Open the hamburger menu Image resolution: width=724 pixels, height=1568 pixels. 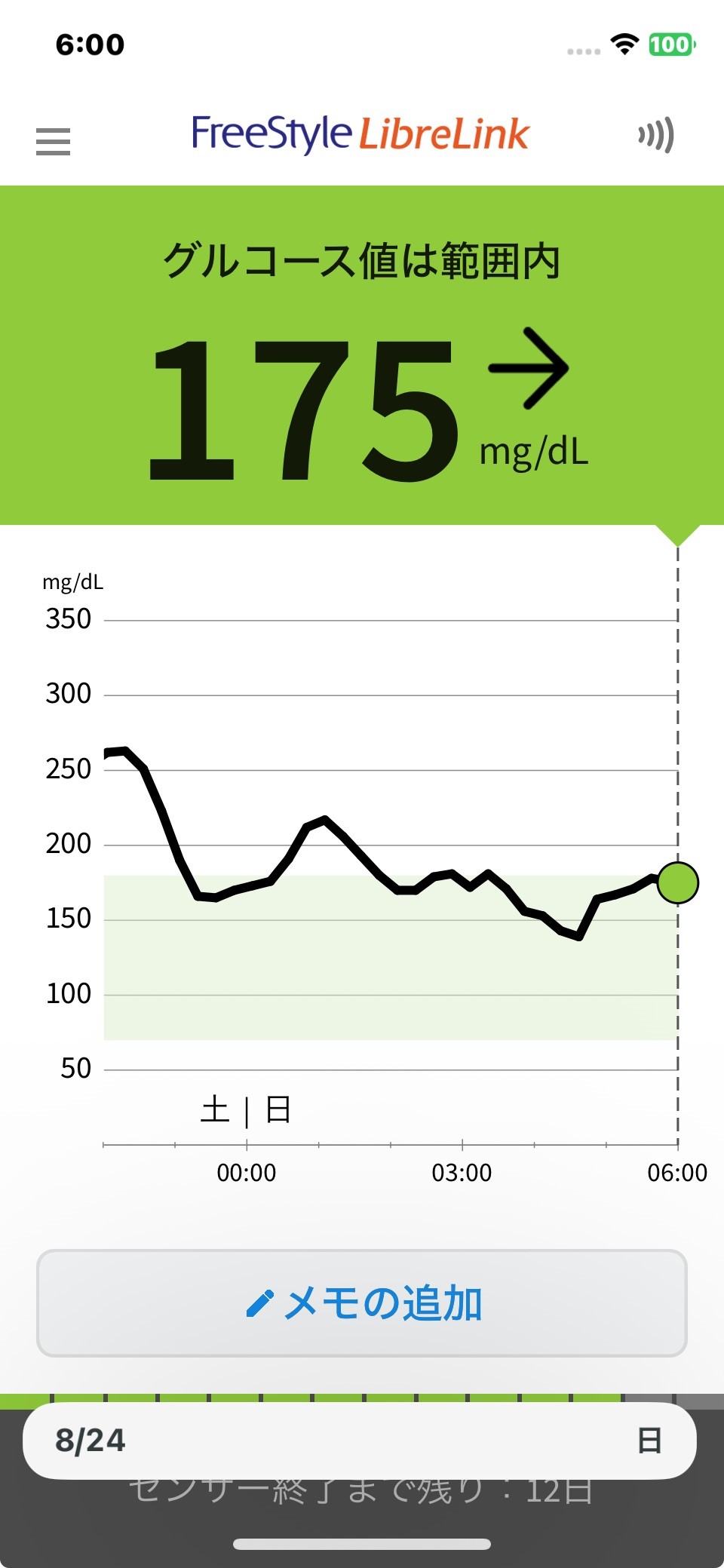53,141
